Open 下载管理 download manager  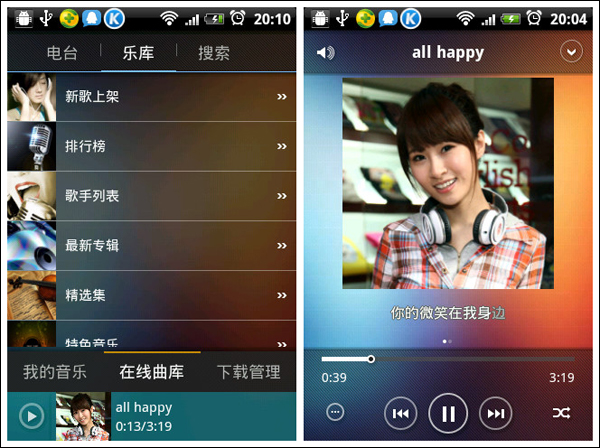click(x=248, y=372)
